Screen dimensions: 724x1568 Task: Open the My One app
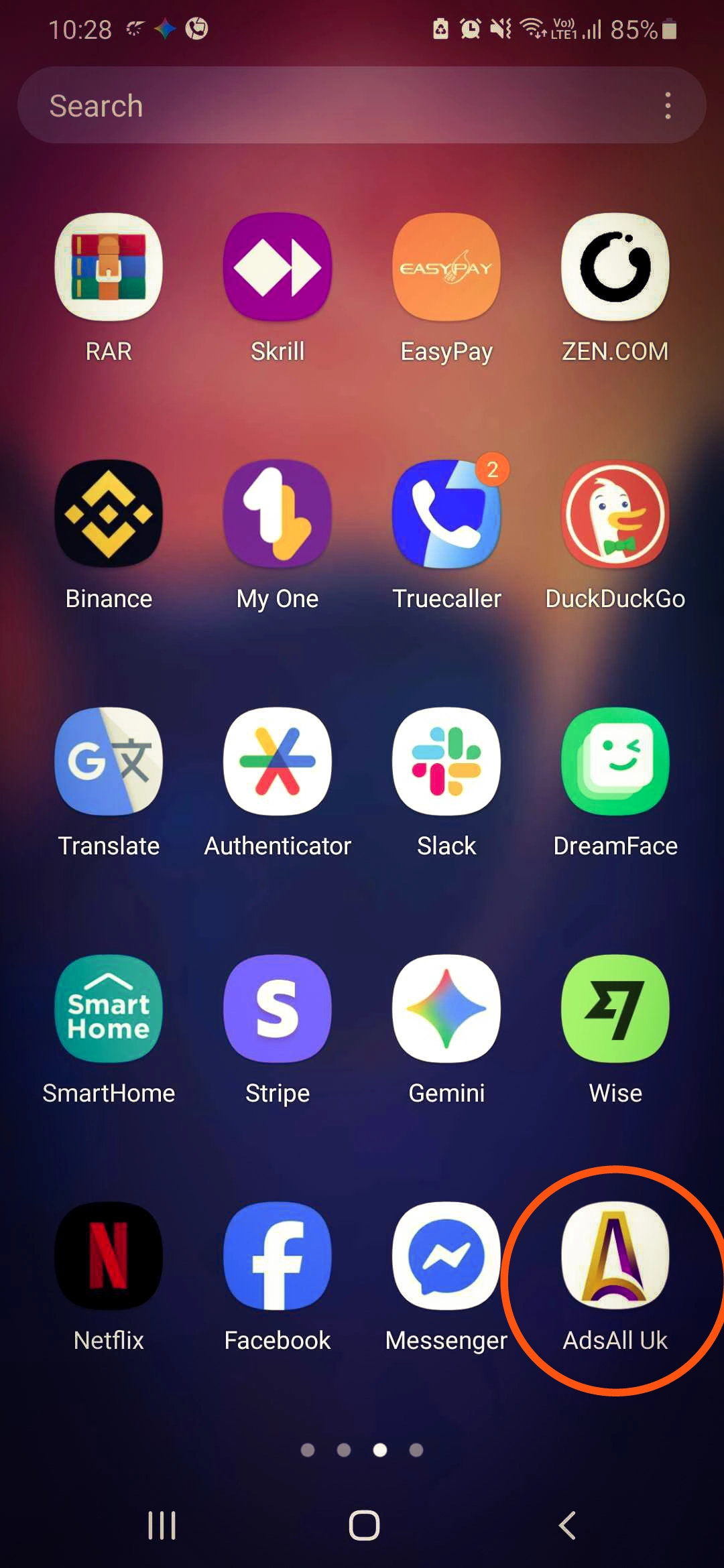pyautogui.click(x=278, y=514)
